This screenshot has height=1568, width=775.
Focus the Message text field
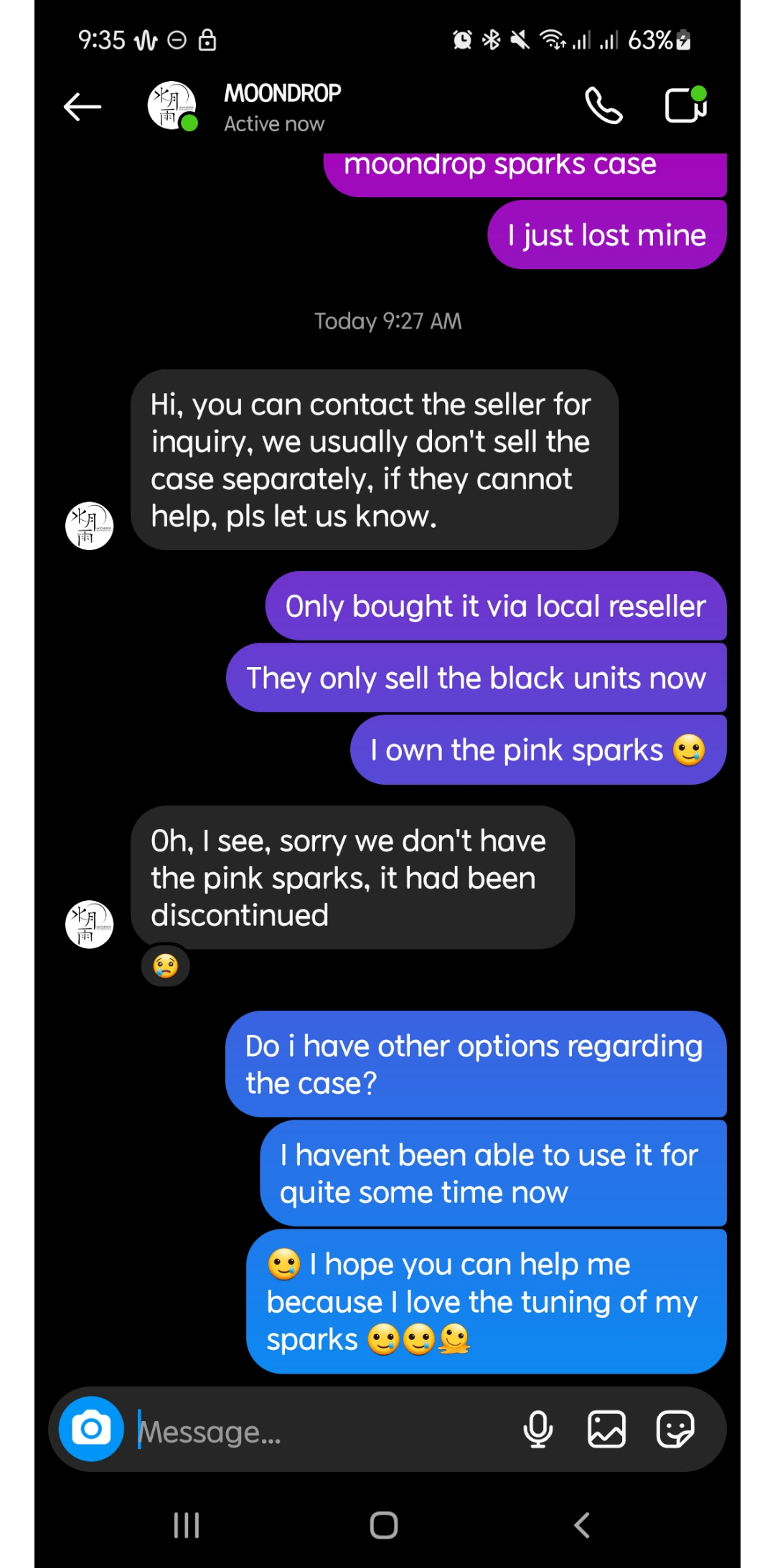point(323,1432)
